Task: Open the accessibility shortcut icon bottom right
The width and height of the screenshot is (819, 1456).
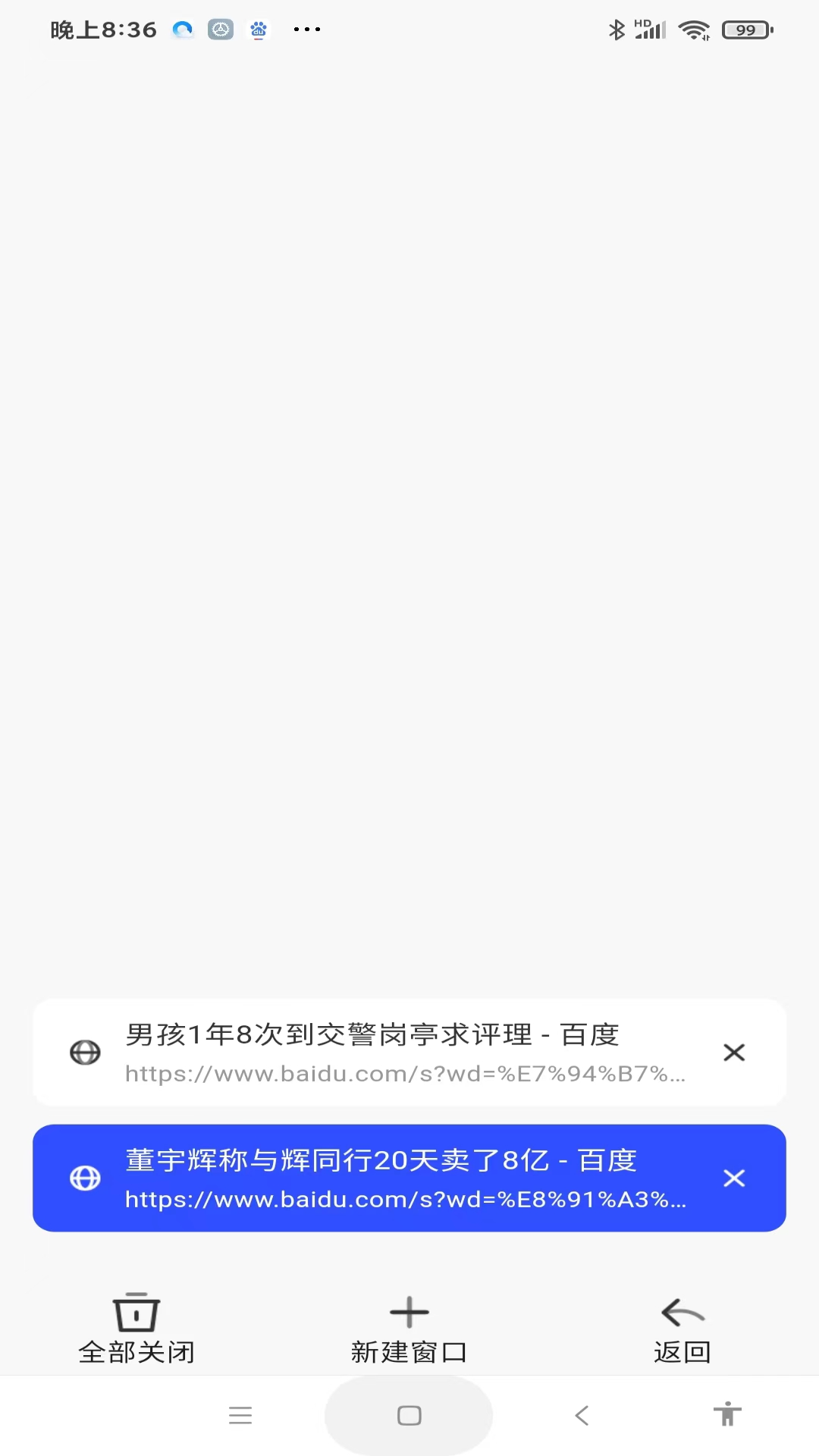Action: tap(729, 1415)
